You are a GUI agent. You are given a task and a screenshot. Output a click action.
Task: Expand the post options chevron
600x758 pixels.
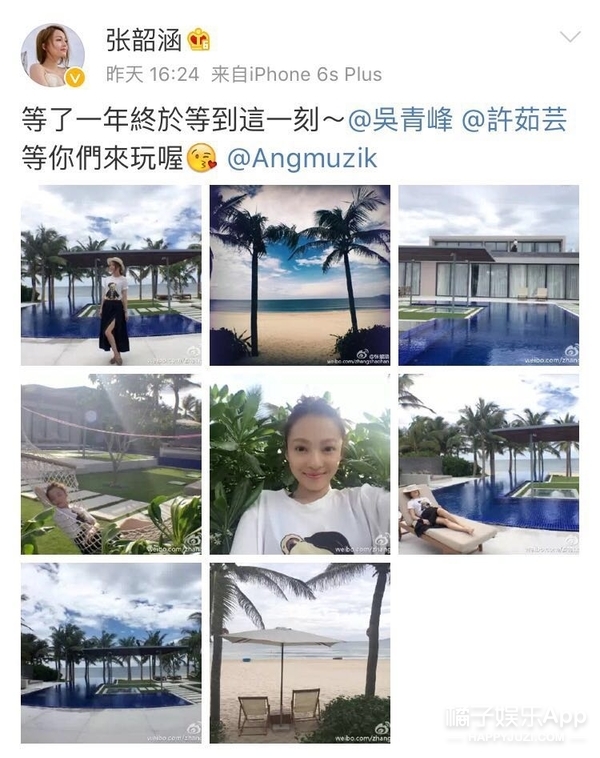click(x=569, y=38)
